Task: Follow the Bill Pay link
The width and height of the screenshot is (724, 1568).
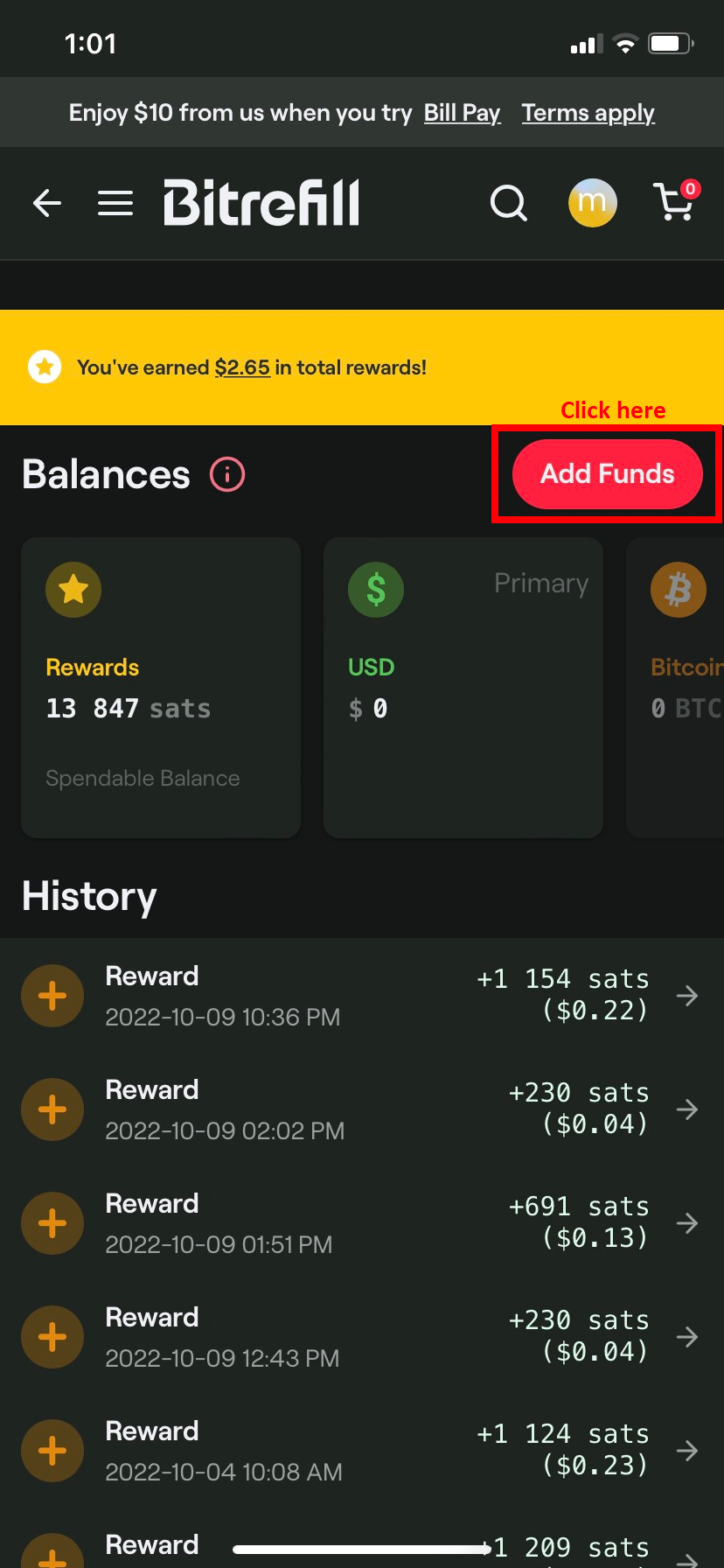Action: pyautogui.click(x=463, y=113)
